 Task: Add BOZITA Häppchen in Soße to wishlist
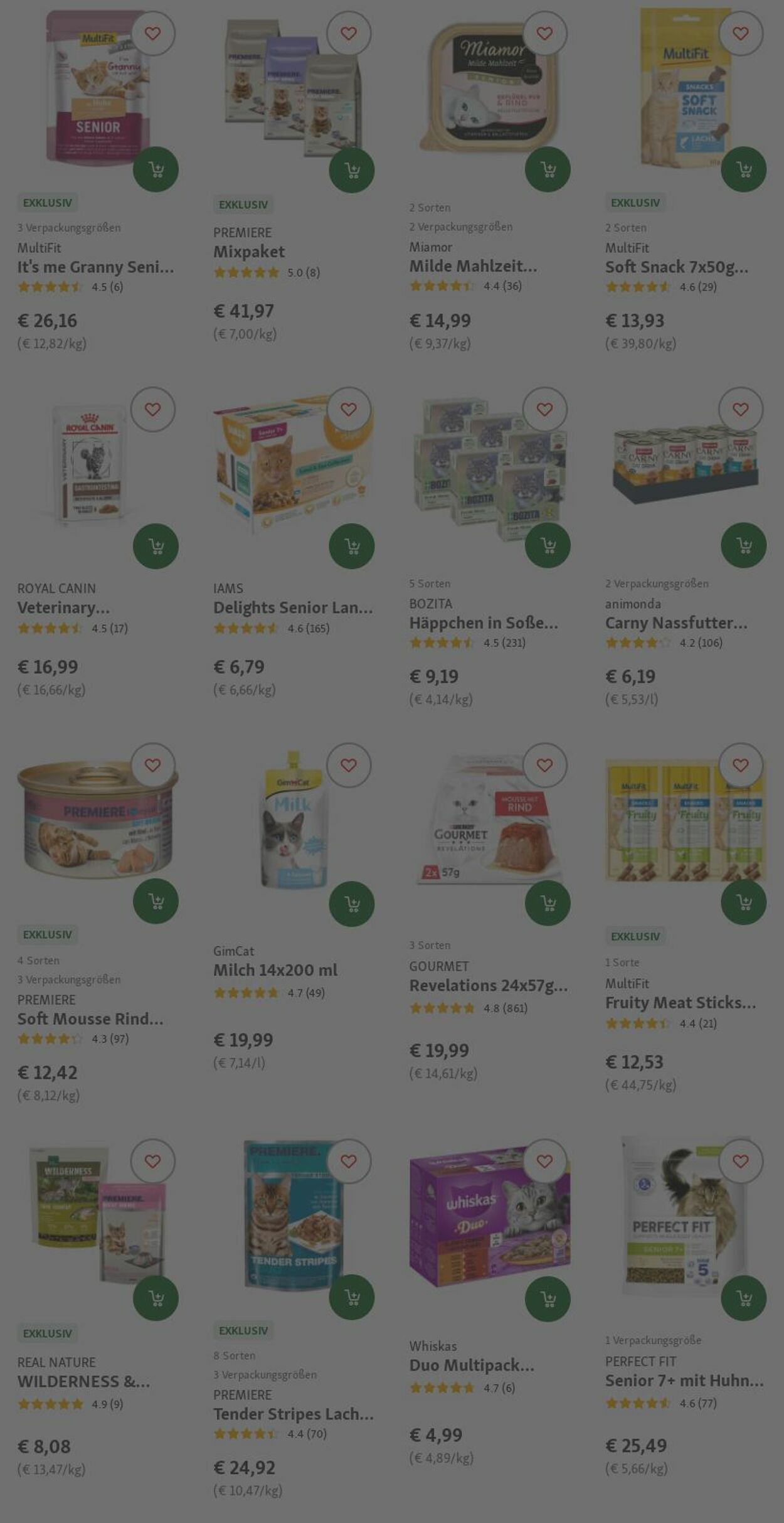click(544, 409)
